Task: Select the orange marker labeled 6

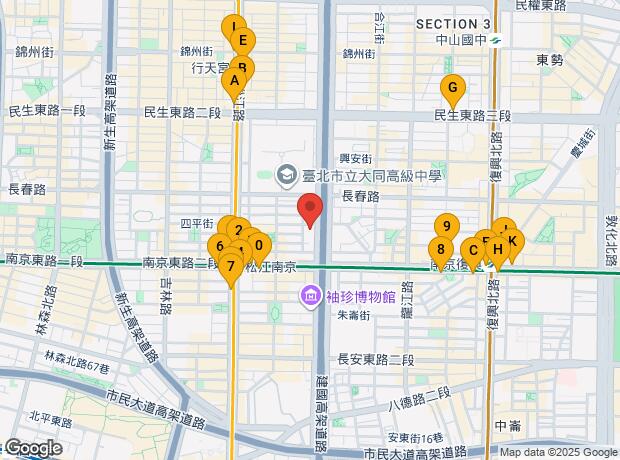Action: pyautogui.click(x=219, y=246)
